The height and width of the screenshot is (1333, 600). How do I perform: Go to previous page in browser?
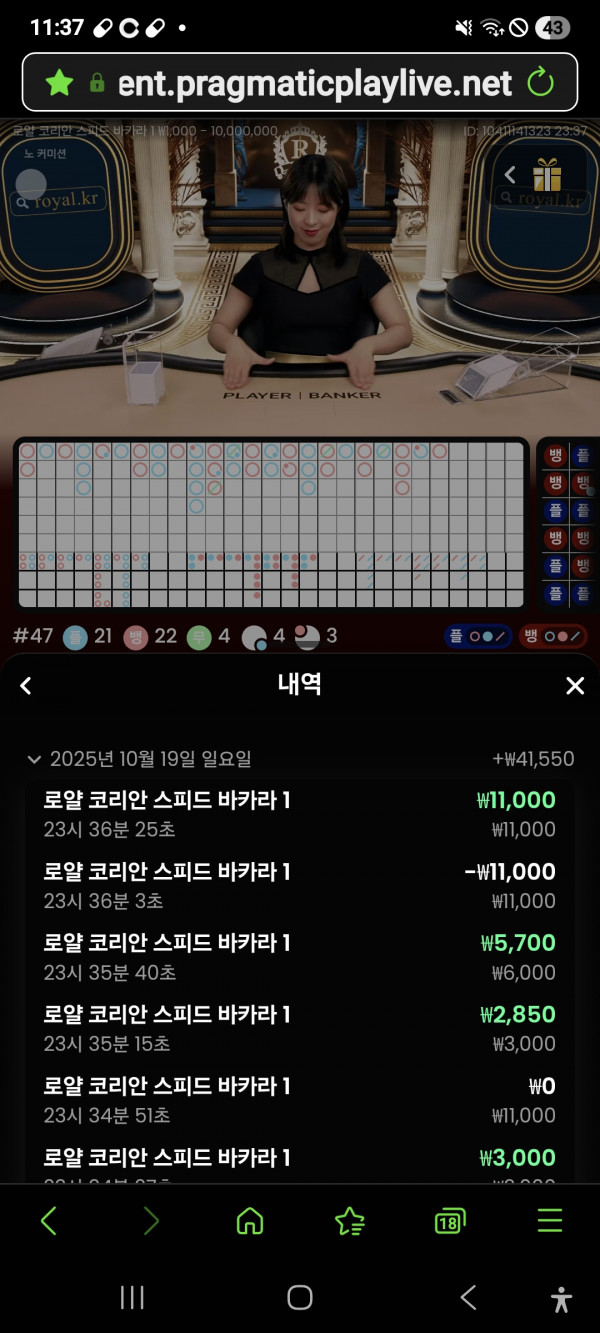(x=49, y=1221)
